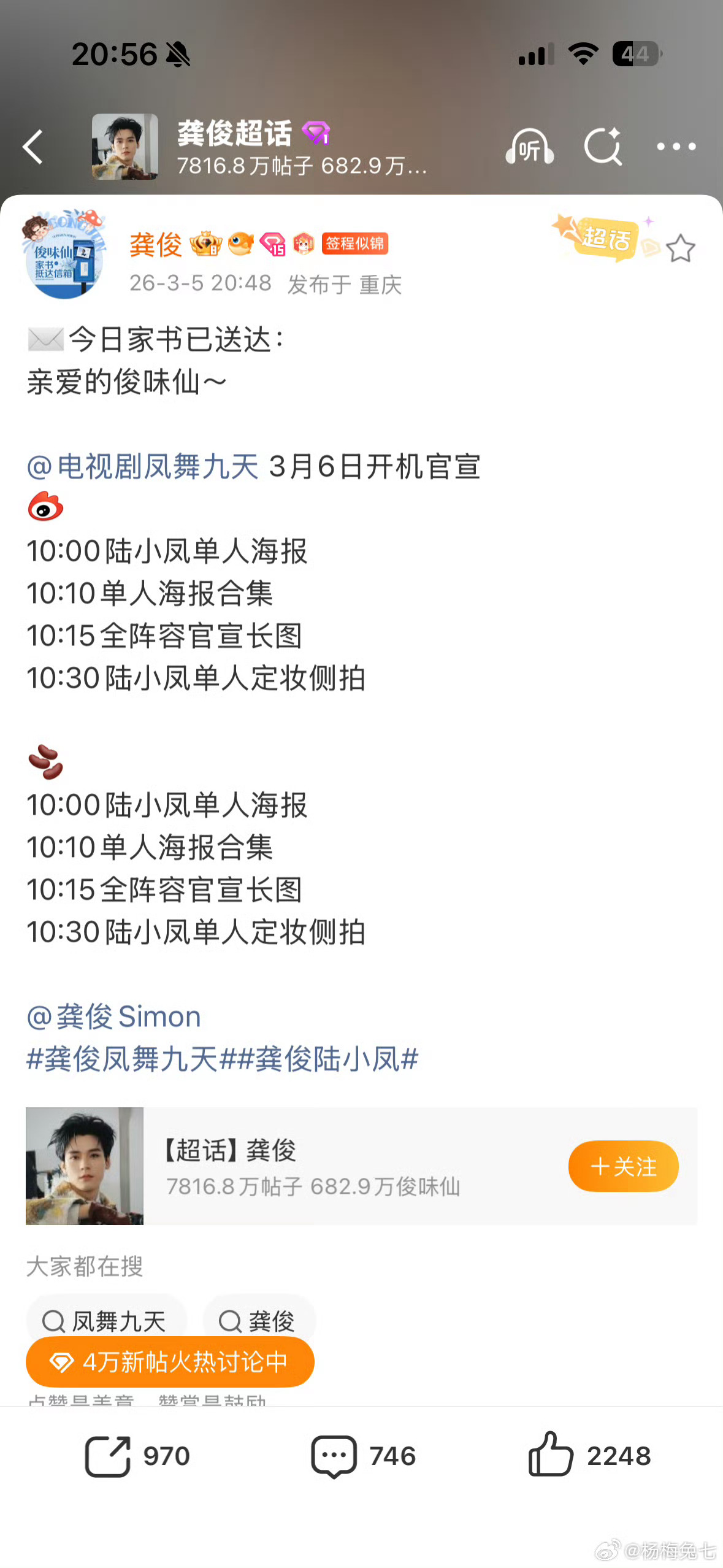Viewport: 723px width, 1568px height.
Task: Tap the 签程似锦 label badge
Action: 355,244
